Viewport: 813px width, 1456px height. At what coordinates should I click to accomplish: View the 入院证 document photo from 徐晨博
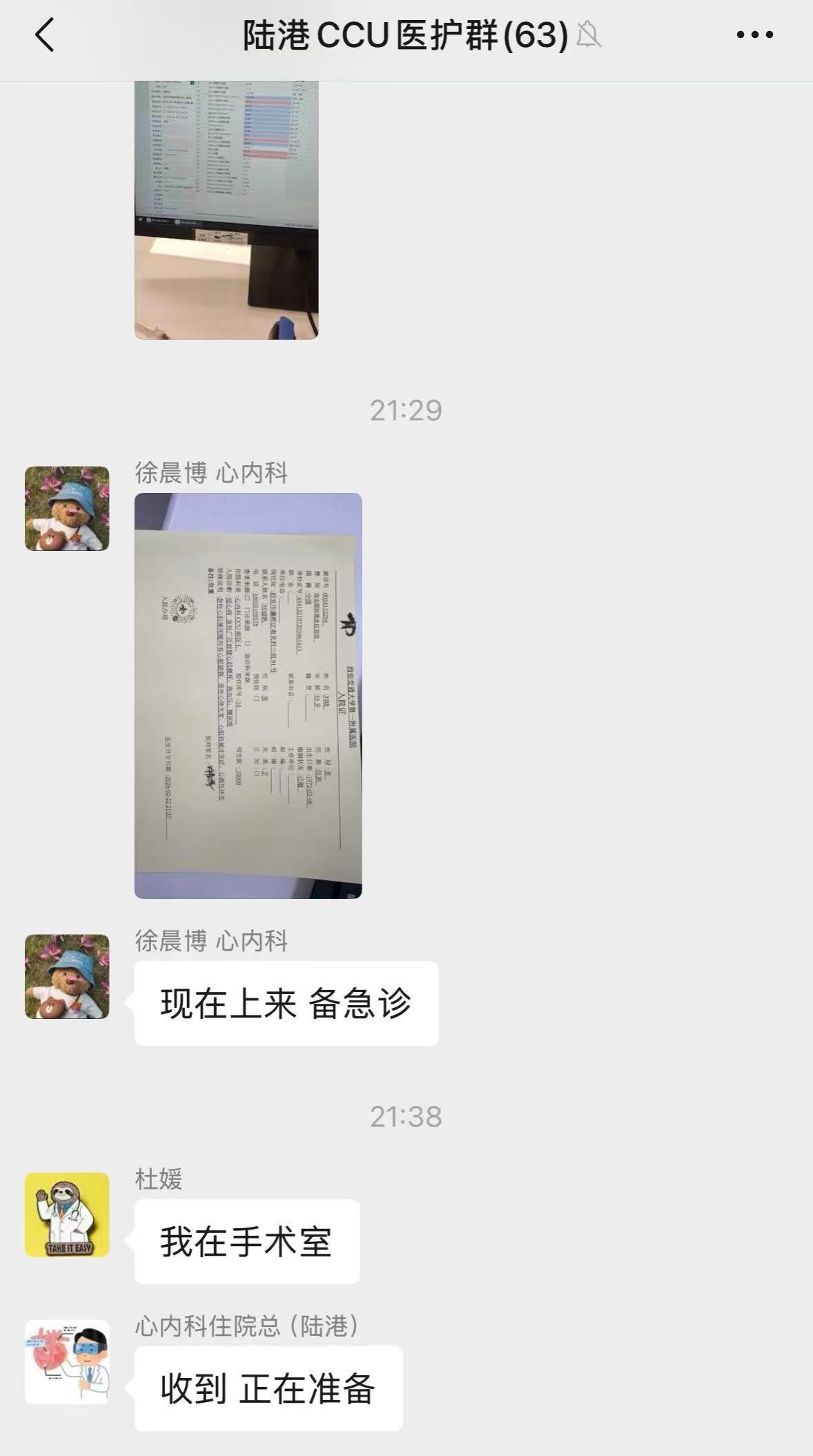248,695
